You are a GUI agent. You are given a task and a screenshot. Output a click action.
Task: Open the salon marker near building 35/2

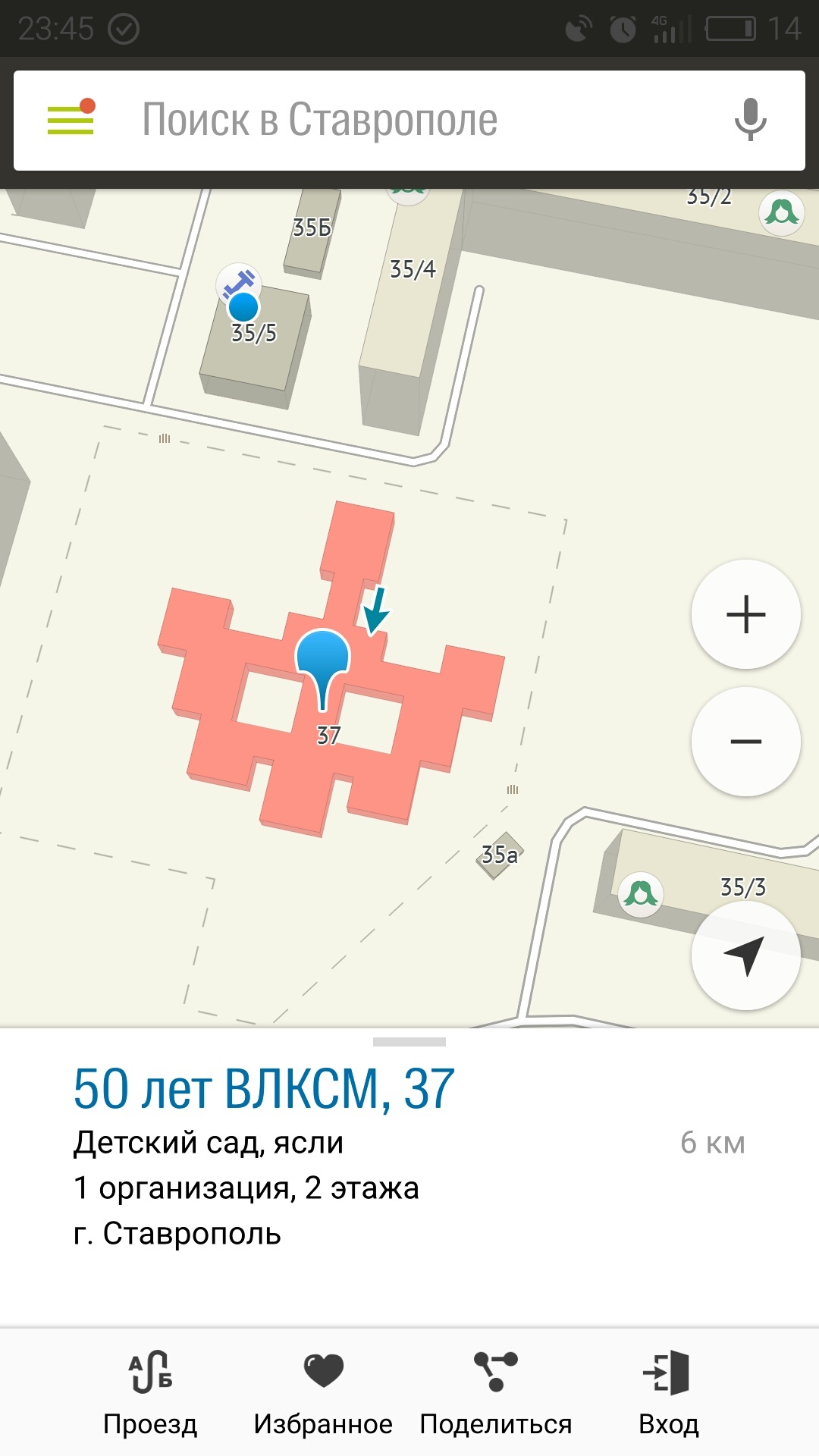[781, 213]
